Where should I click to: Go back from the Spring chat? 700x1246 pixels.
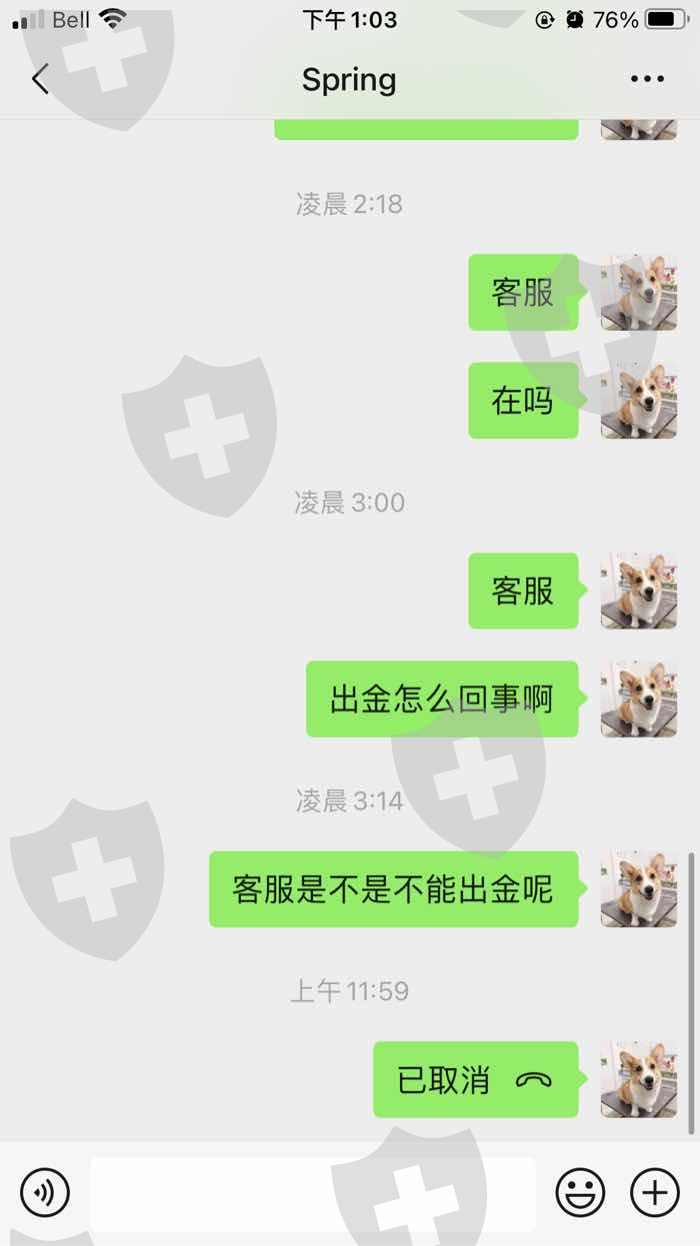(40, 80)
